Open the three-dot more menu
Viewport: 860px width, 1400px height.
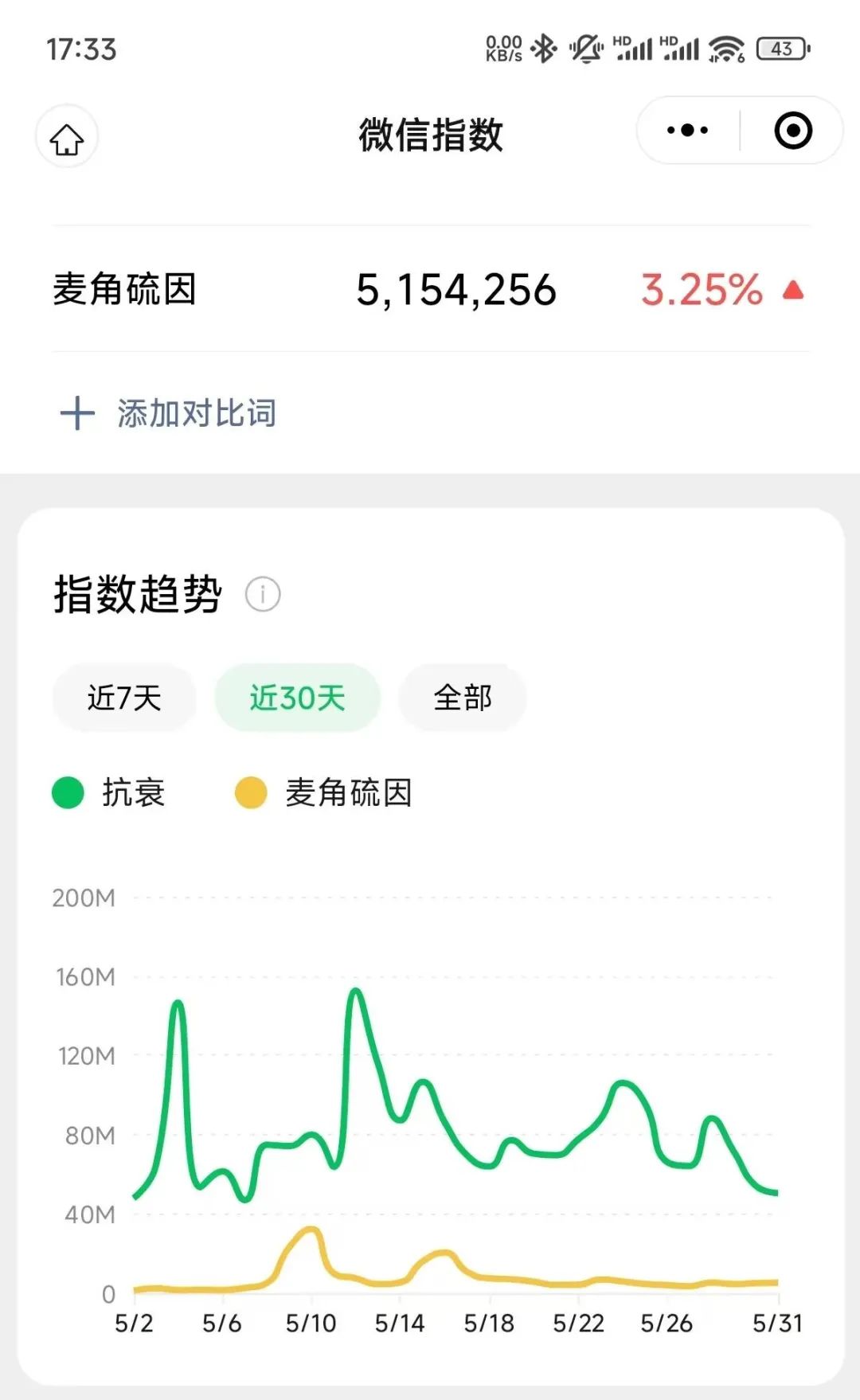[687, 131]
